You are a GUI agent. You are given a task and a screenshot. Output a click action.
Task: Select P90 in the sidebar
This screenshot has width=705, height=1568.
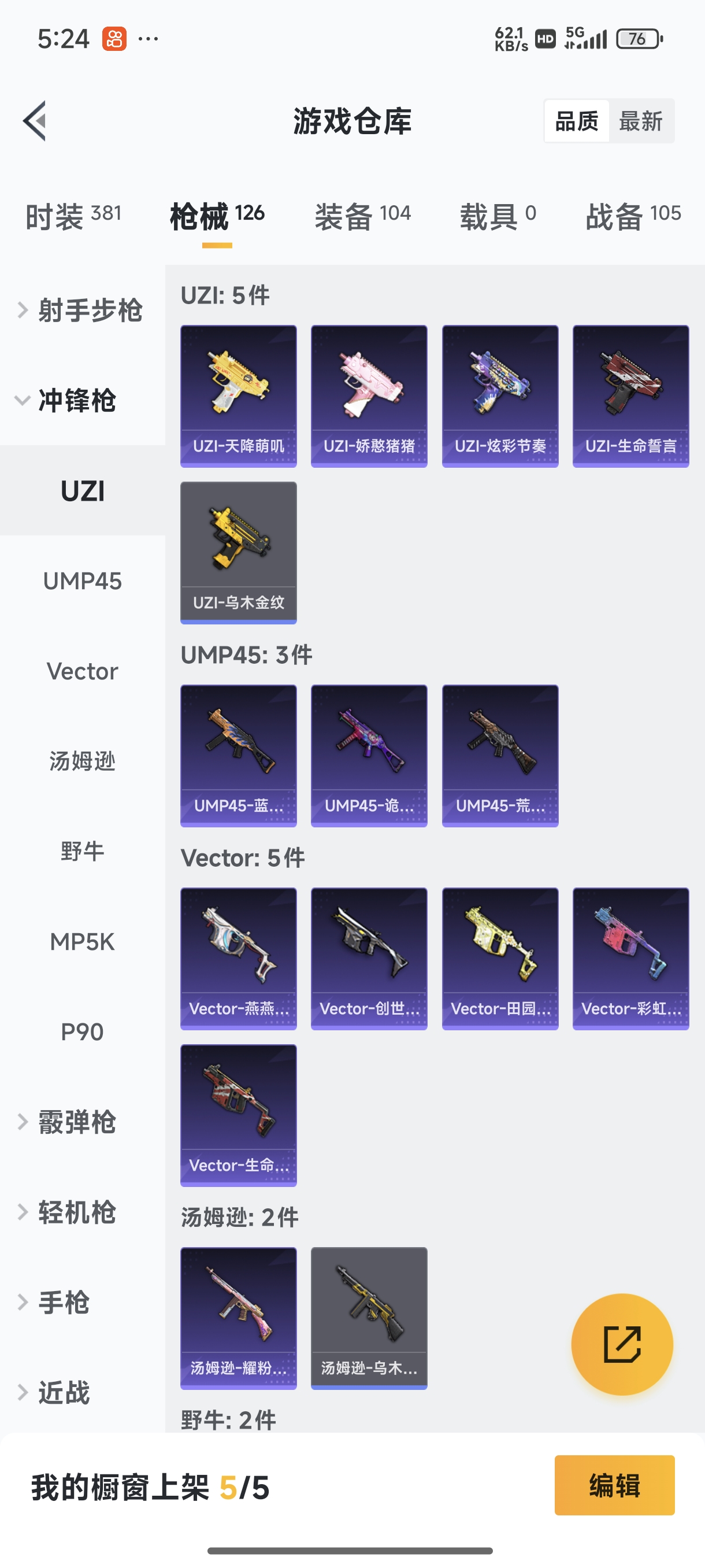[82, 1031]
